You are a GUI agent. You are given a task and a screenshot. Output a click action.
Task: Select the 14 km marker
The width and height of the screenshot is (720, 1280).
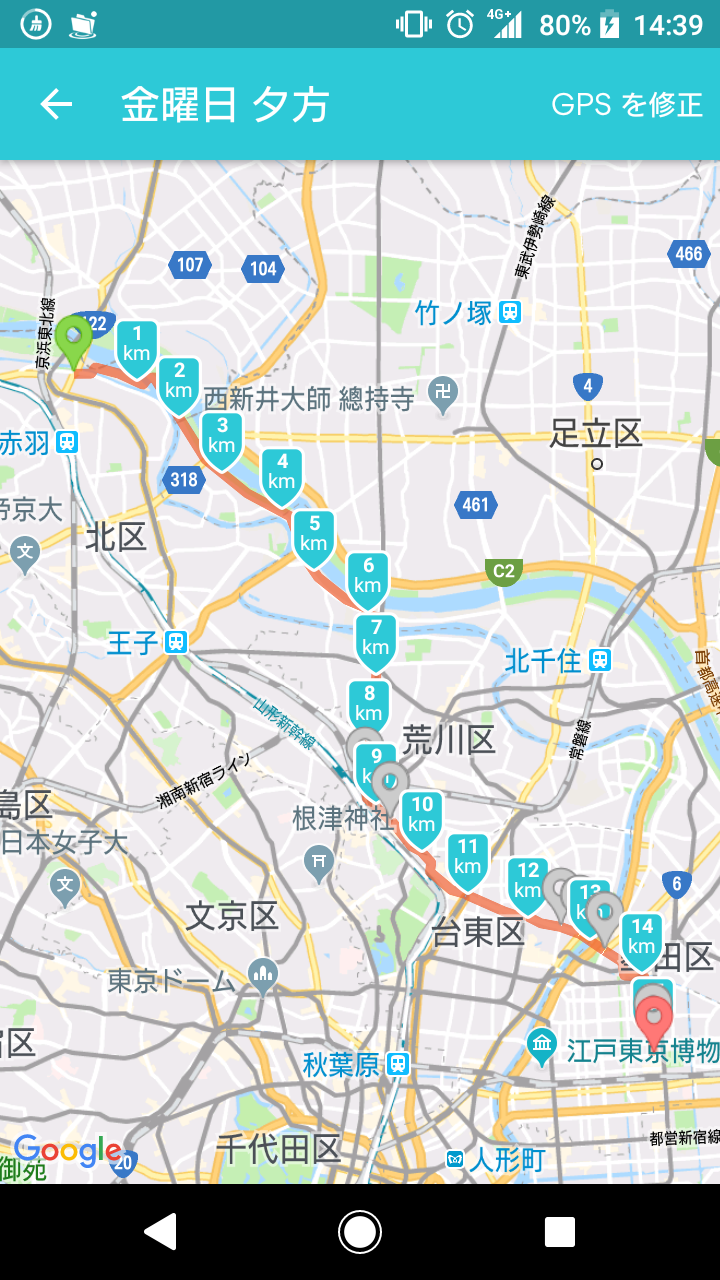642,937
